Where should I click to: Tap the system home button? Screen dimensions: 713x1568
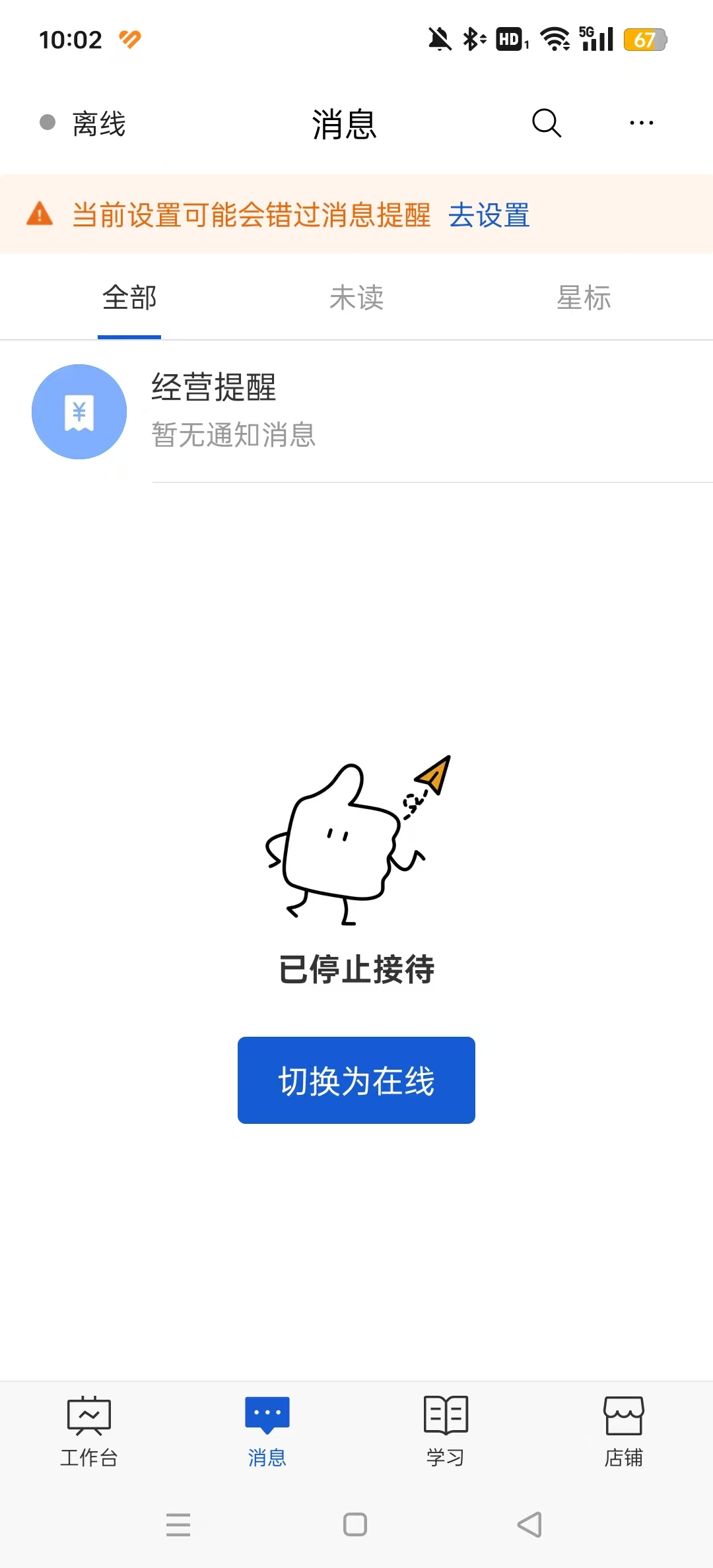(355, 1524)
